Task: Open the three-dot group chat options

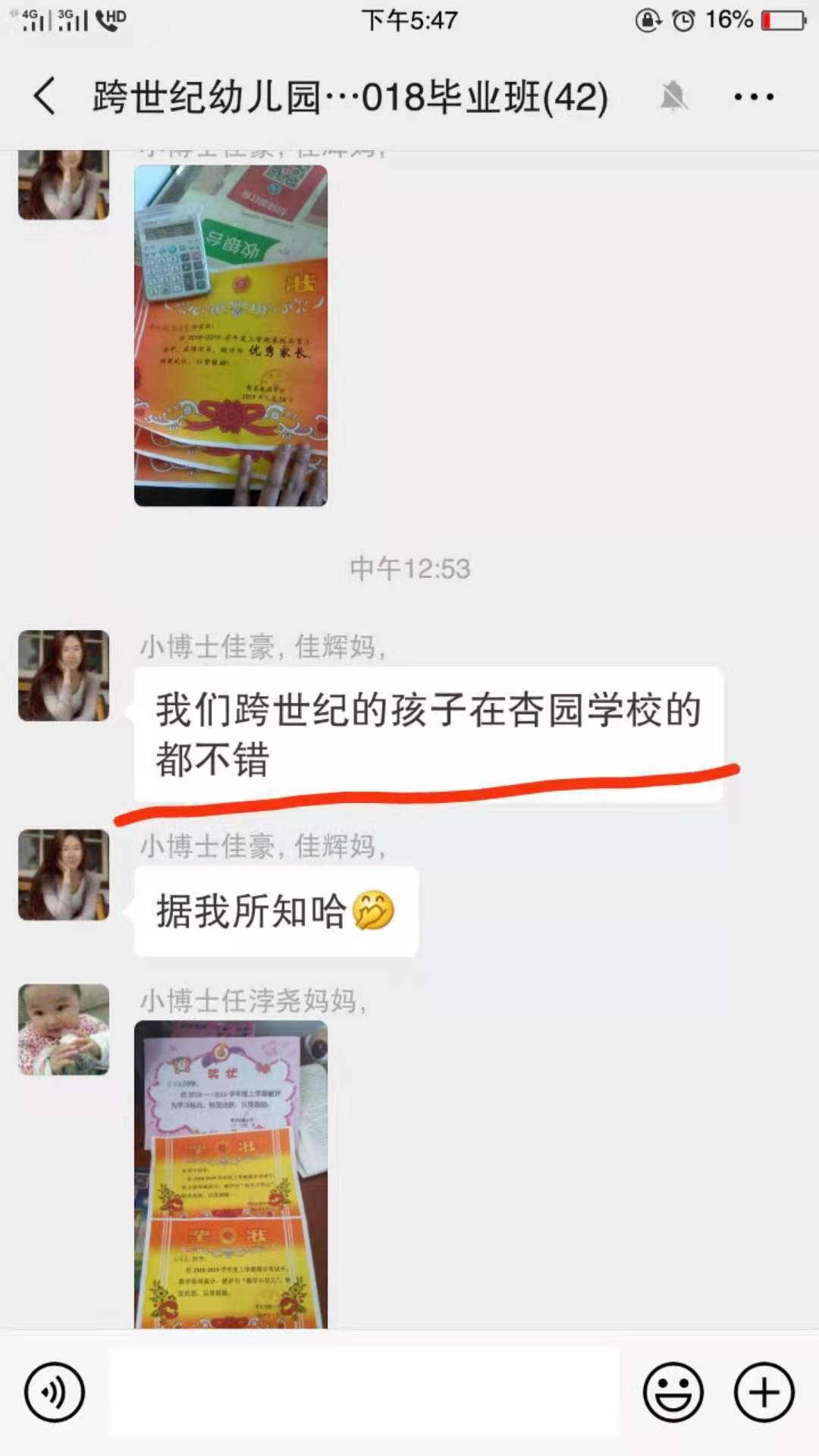Action: (753, 97)
